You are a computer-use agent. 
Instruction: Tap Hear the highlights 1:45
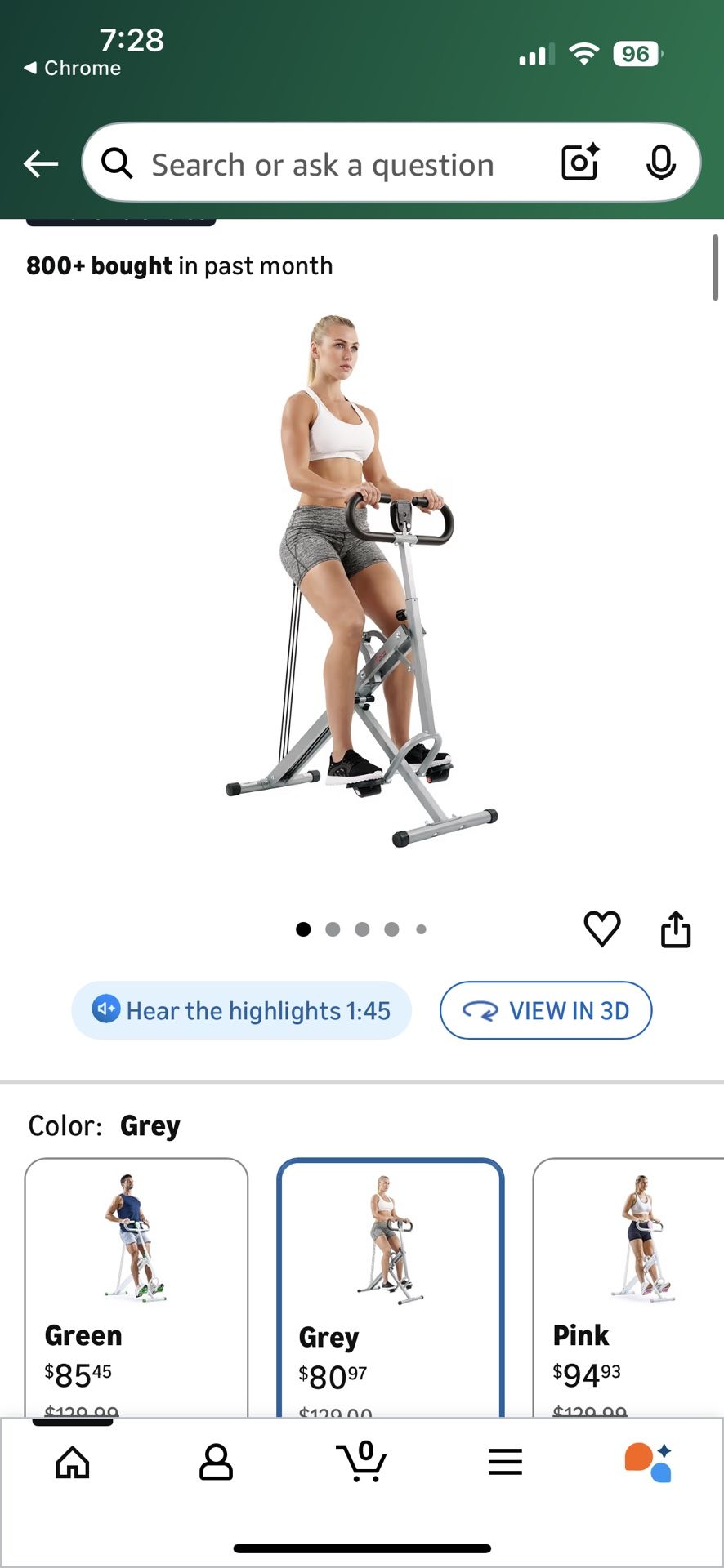(x=241, y=1010)
